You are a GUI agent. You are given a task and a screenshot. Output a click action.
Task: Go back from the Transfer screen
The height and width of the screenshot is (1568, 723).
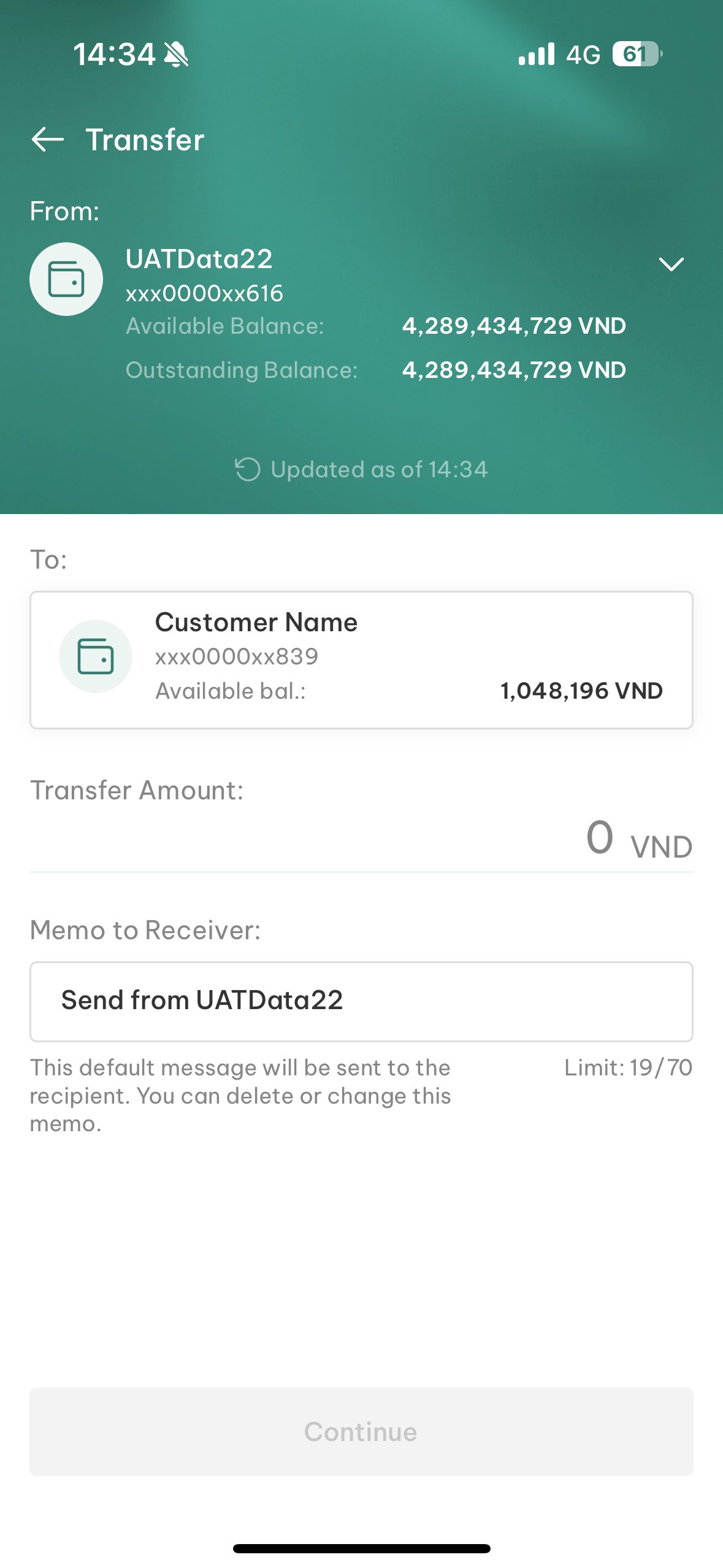click(48, 140)
